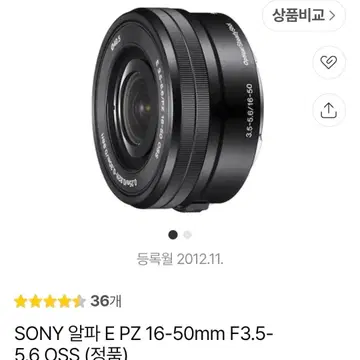
Task: Open the 36 reviews star rating
Action: tap(68, 302)
